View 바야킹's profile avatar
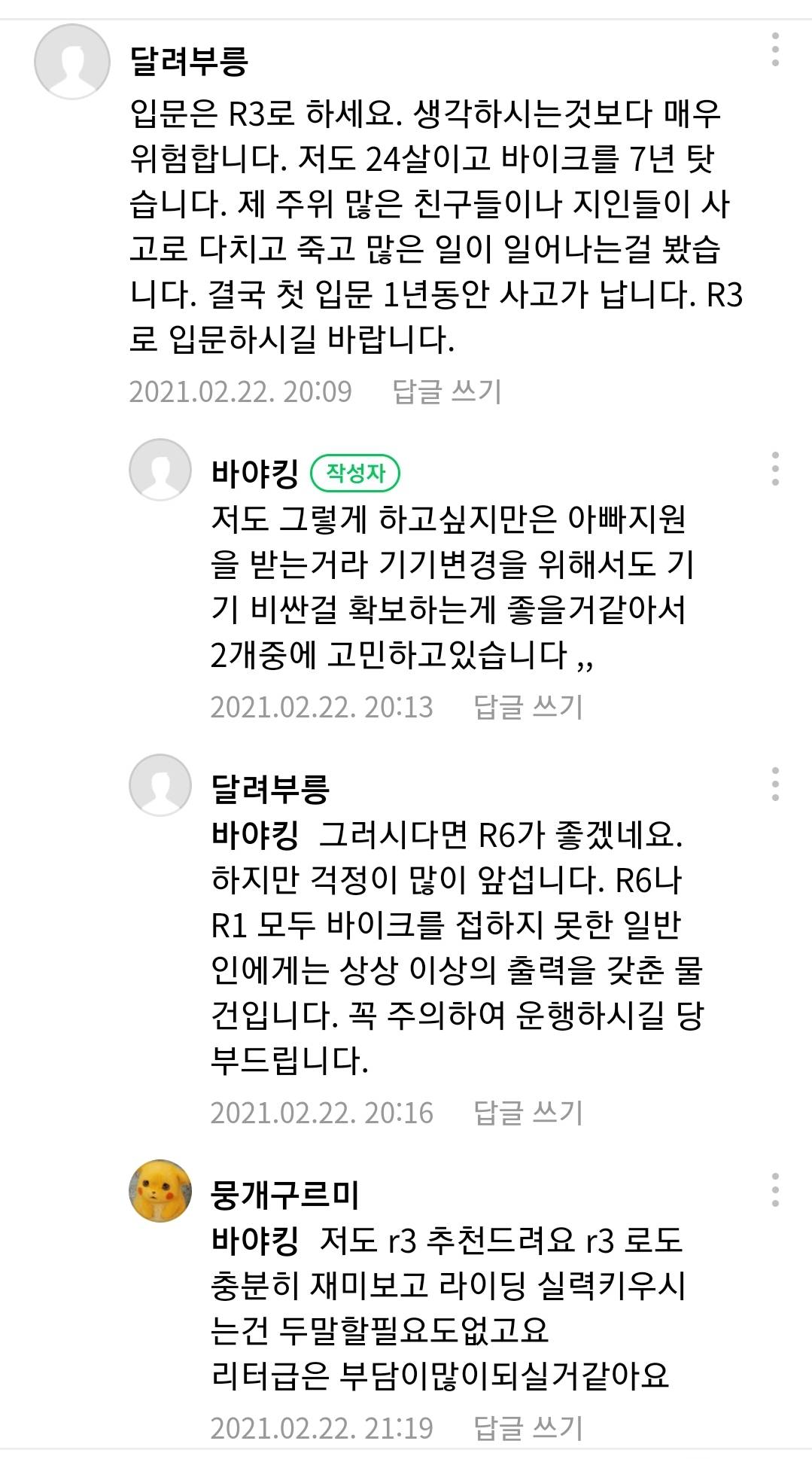The height and width of the screenshot is (1459, 812). pyautogui.click(x=160, y=470)
